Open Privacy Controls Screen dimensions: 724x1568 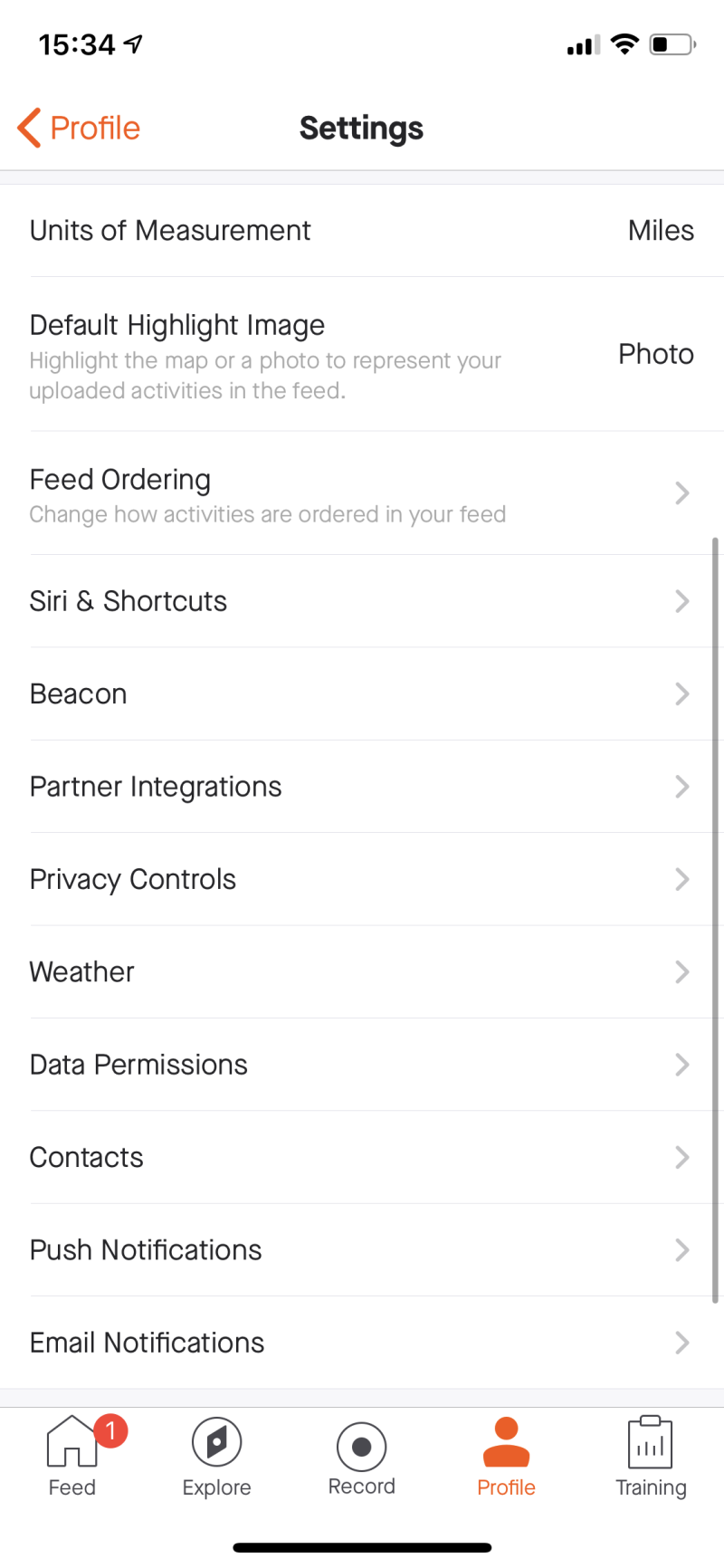[362, 879]
